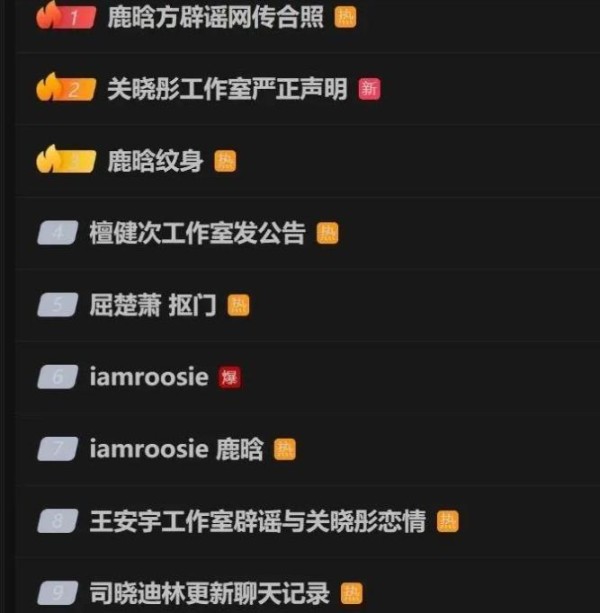Select the 屈楚萧 抠门 trending entry
This screenshot has width=600, height=613.
(153, 305)
